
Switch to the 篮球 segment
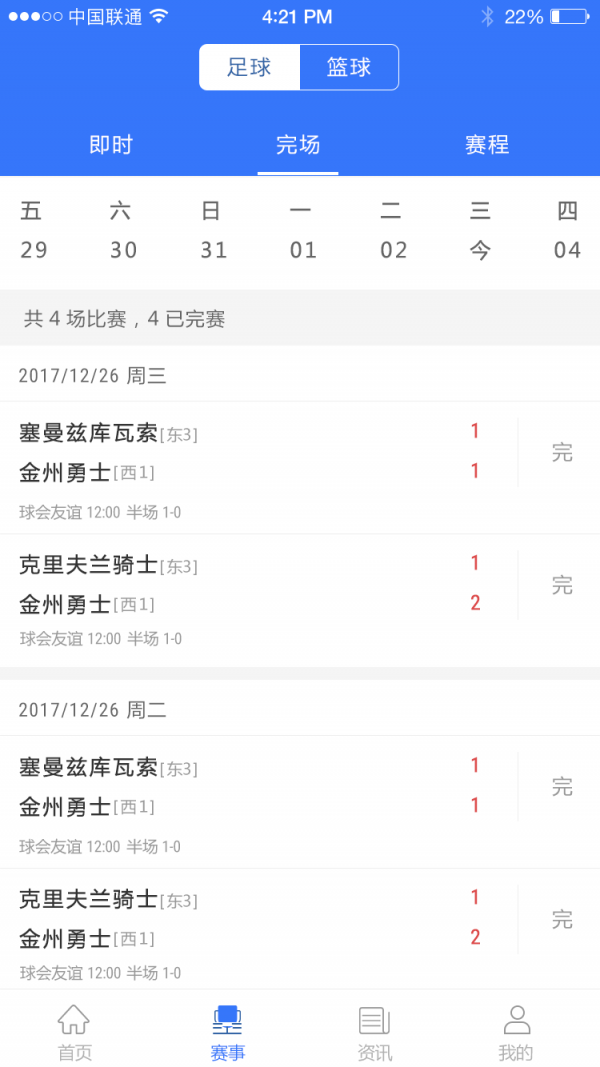(349, 67)
